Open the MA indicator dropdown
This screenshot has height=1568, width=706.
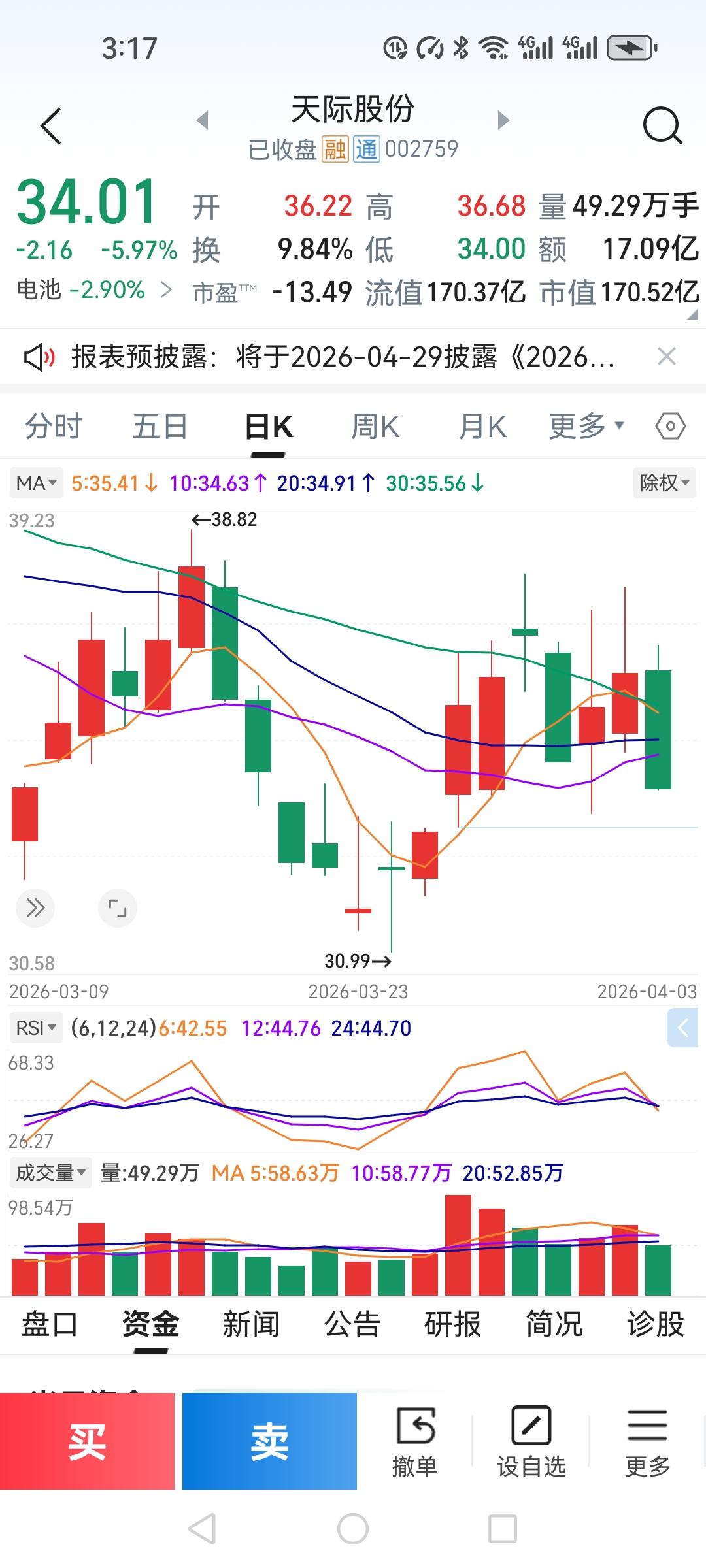click(x=37, y=483)
